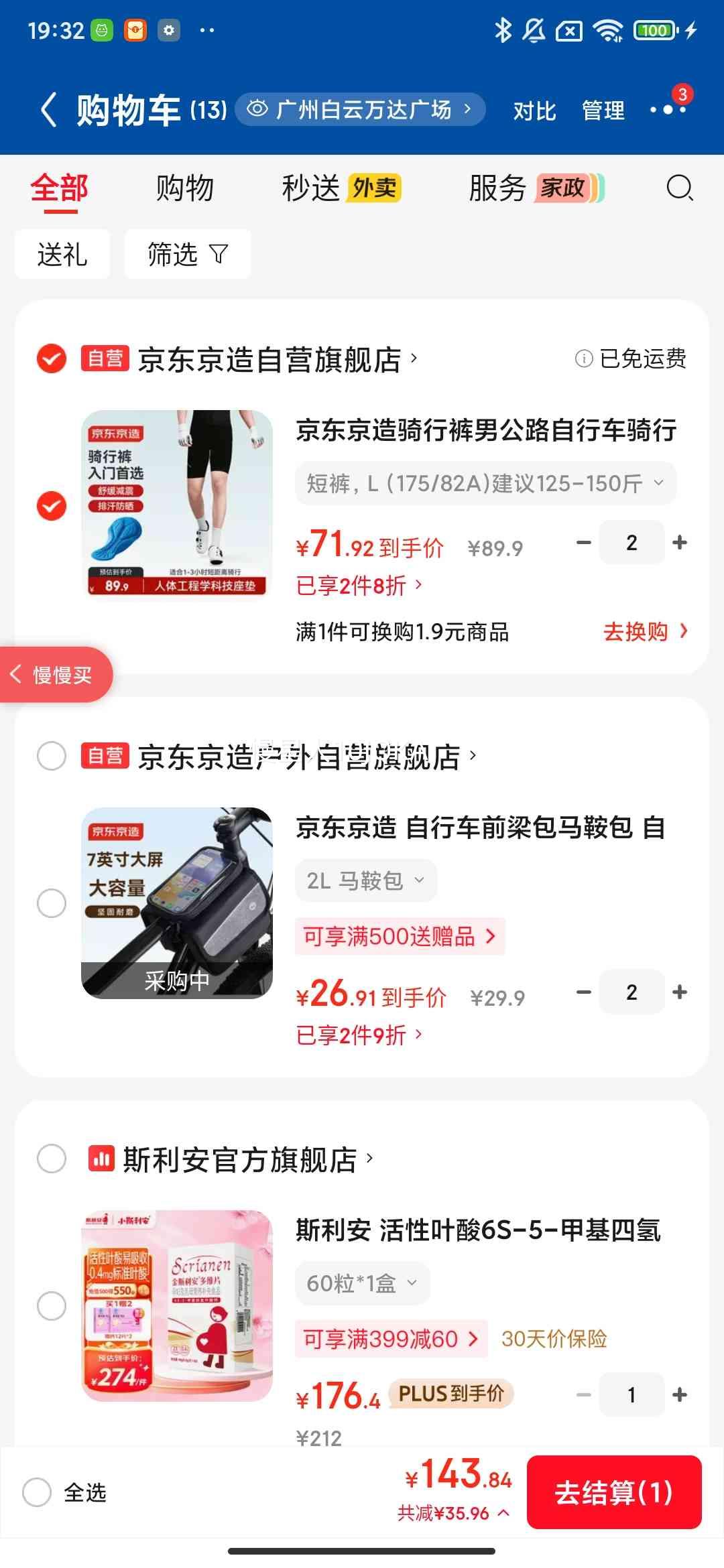Search within the cart
The height and width of the screenshot is (1568, 724).
(x=679, y=188)
